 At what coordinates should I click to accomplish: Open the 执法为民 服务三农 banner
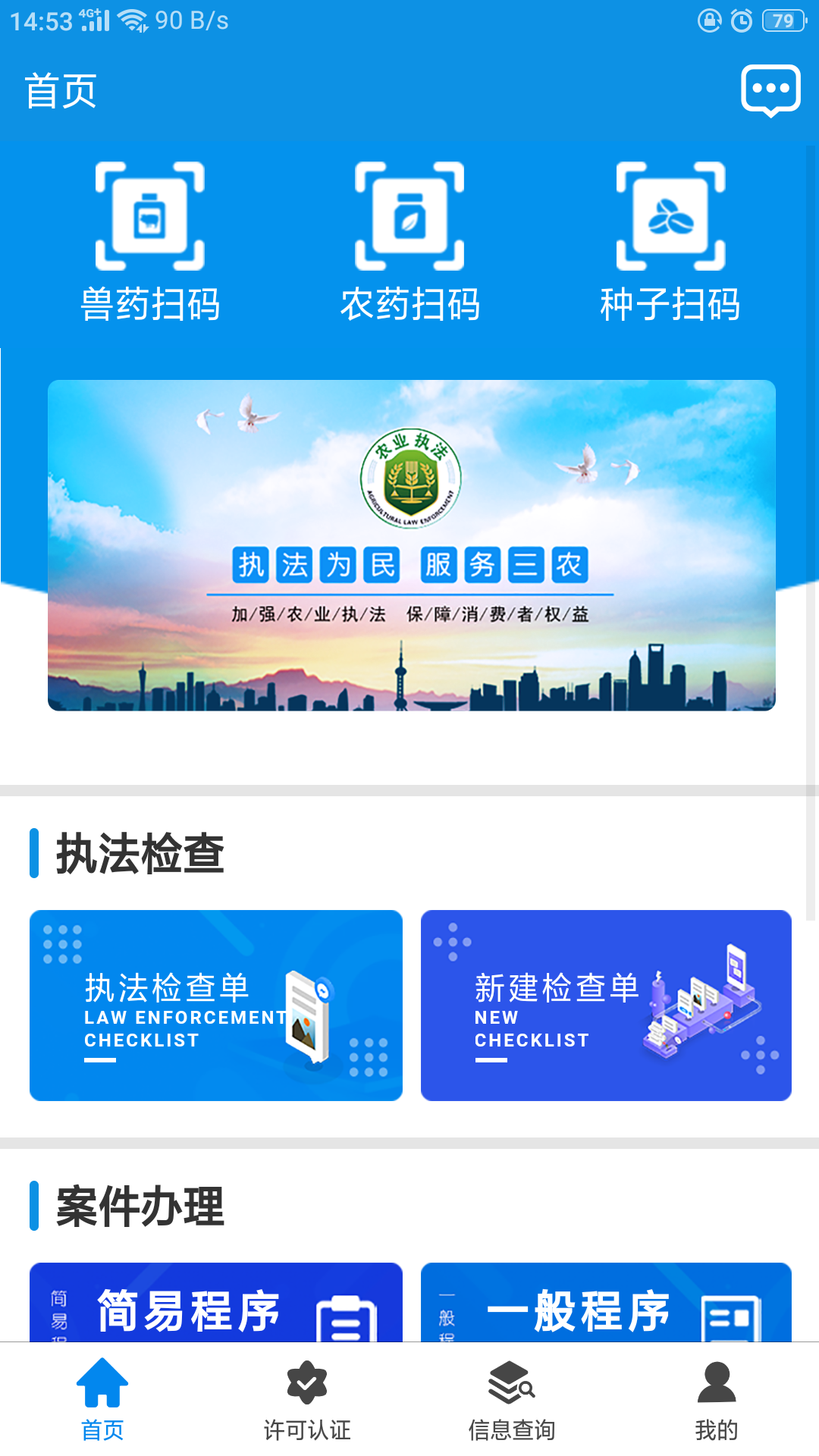(411, 544)
